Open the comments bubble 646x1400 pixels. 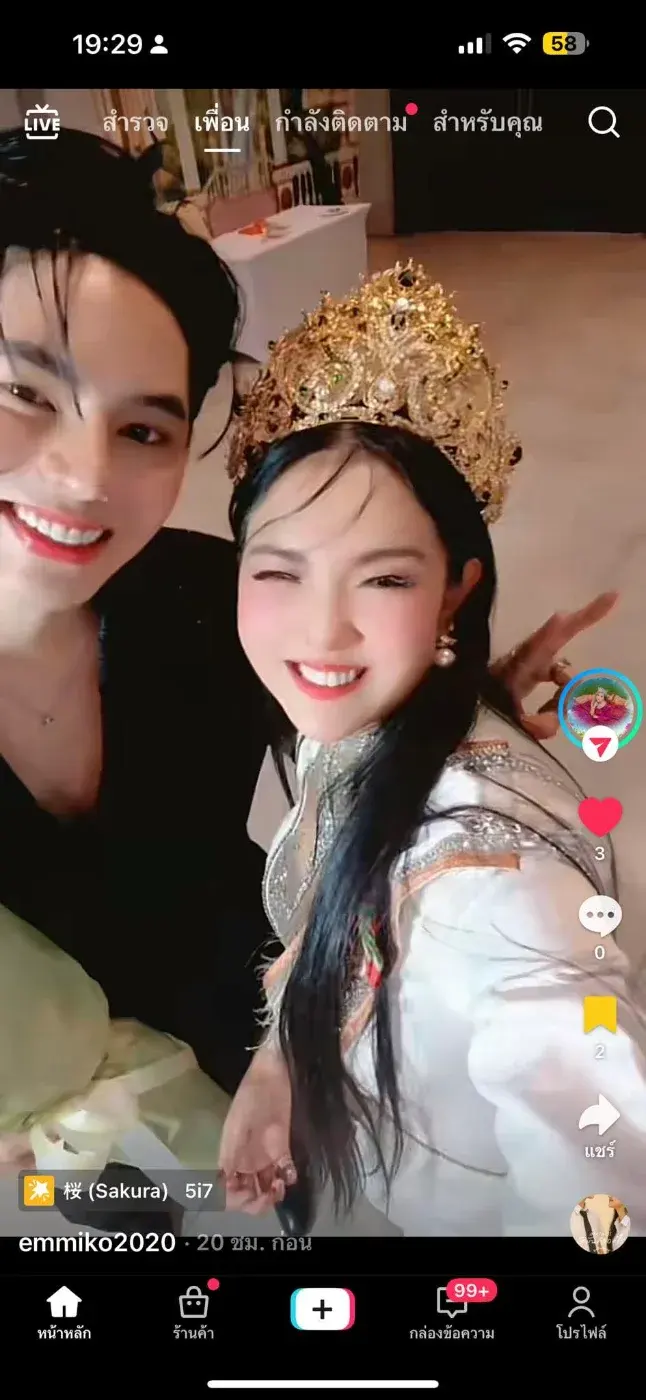point(600,916)
